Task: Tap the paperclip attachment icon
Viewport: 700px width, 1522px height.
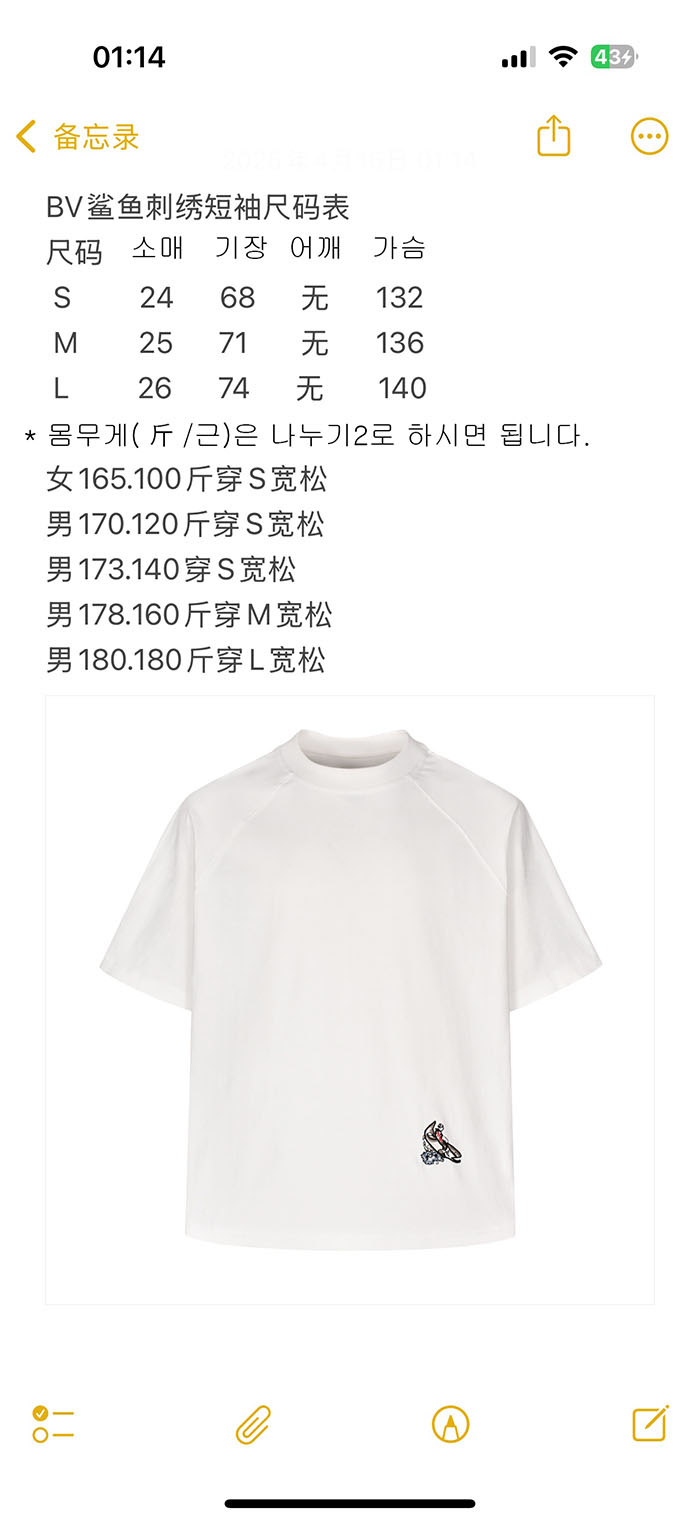Action: 253,1424
